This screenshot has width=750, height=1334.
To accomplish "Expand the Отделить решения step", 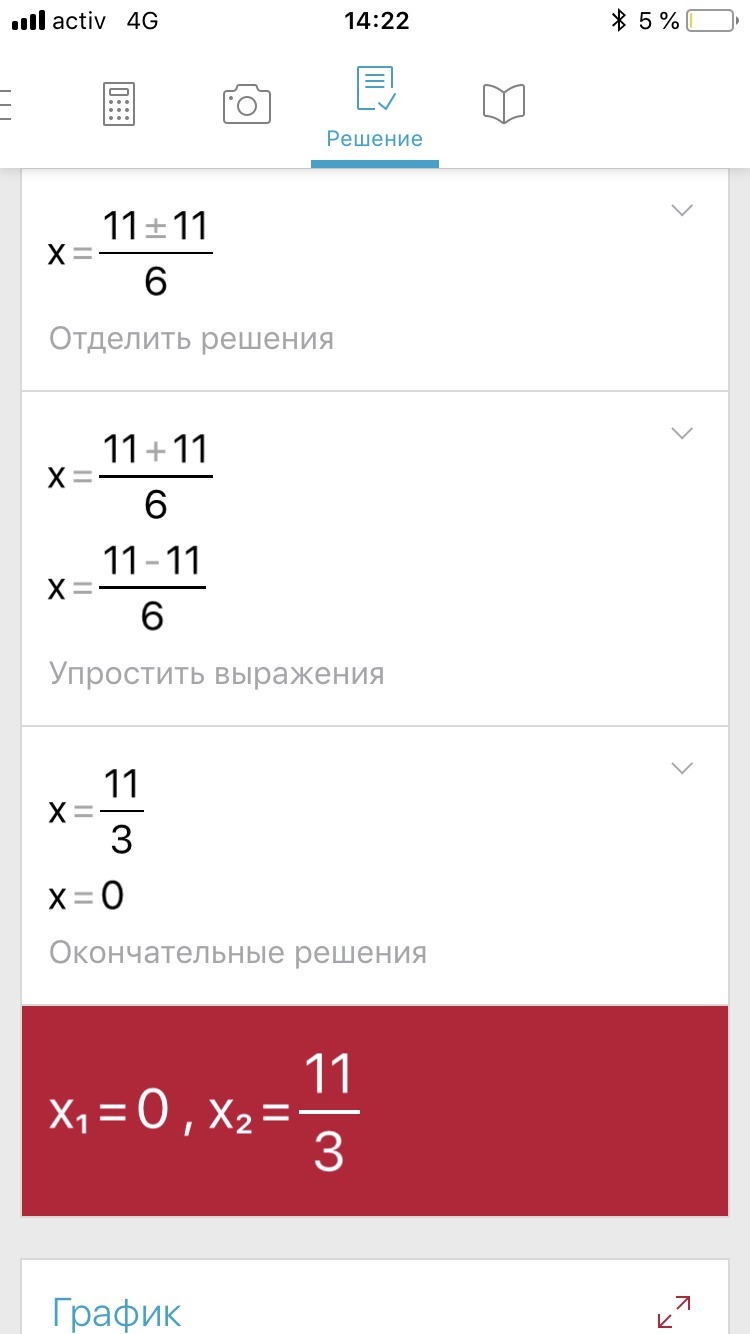I will click(x=682, y=210).
